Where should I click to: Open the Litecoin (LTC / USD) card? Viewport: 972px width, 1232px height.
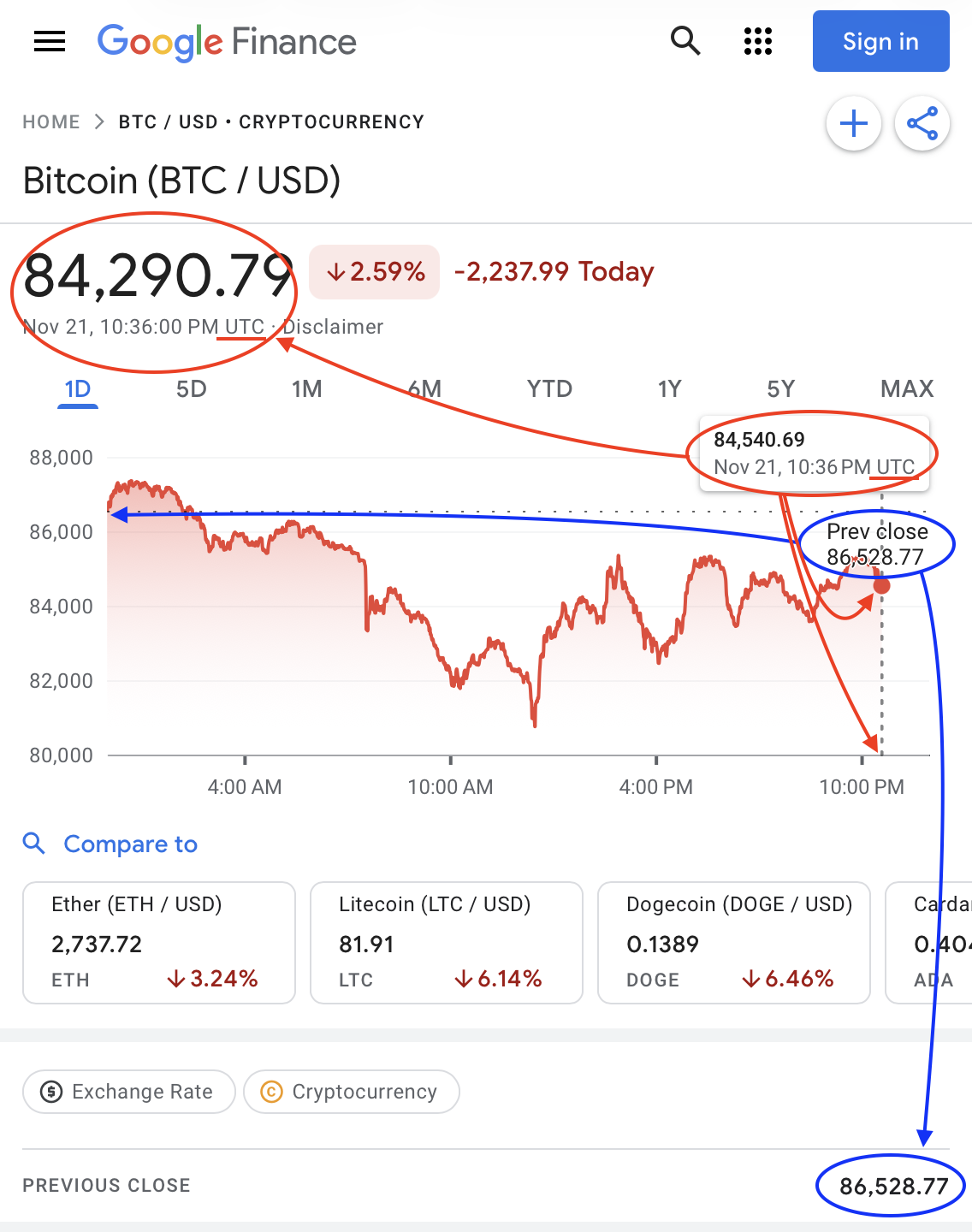[x=446, y=942]
